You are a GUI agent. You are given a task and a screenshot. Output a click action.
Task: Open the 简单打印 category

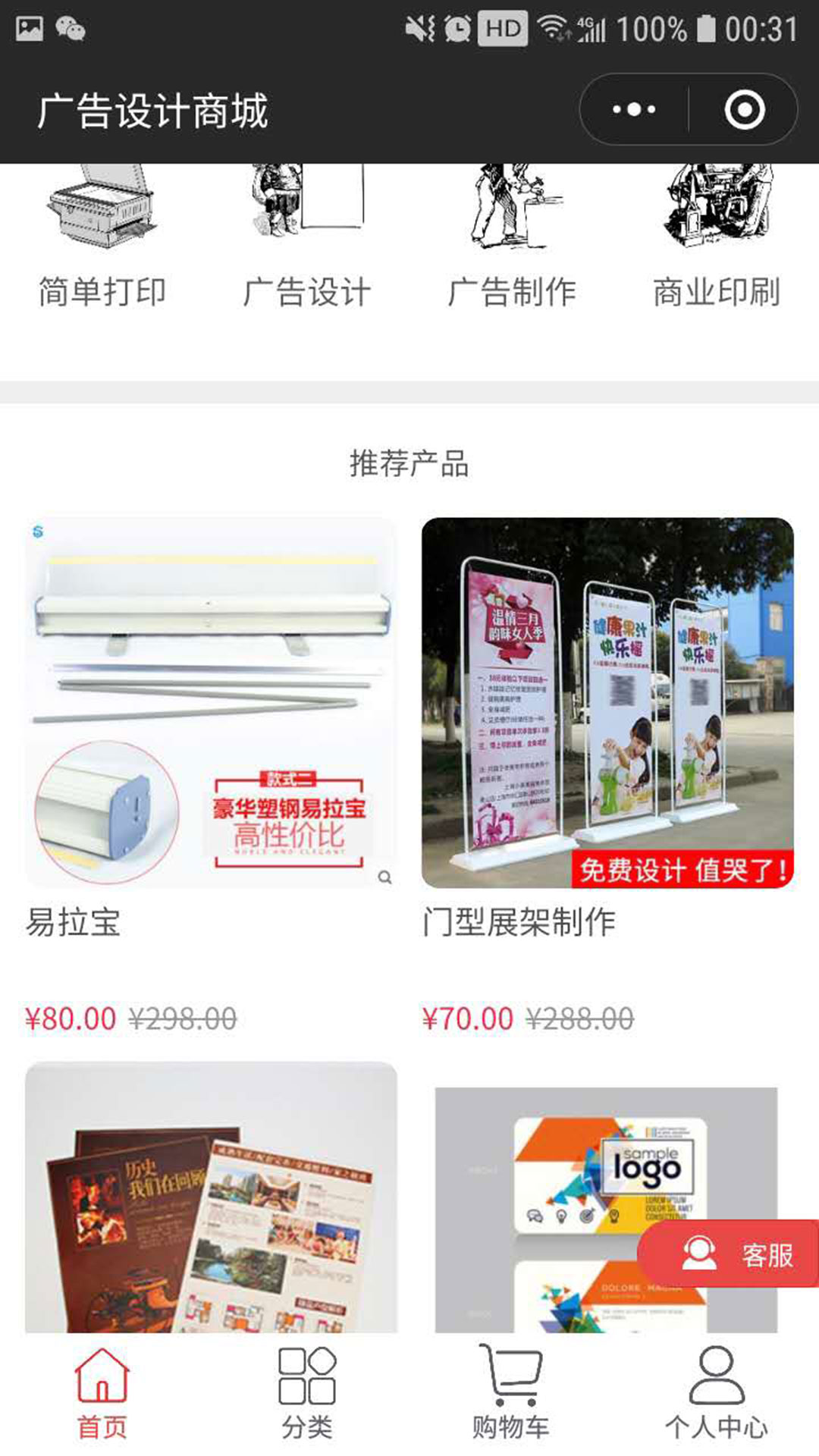pyautogui.click(x=102, y=241)
